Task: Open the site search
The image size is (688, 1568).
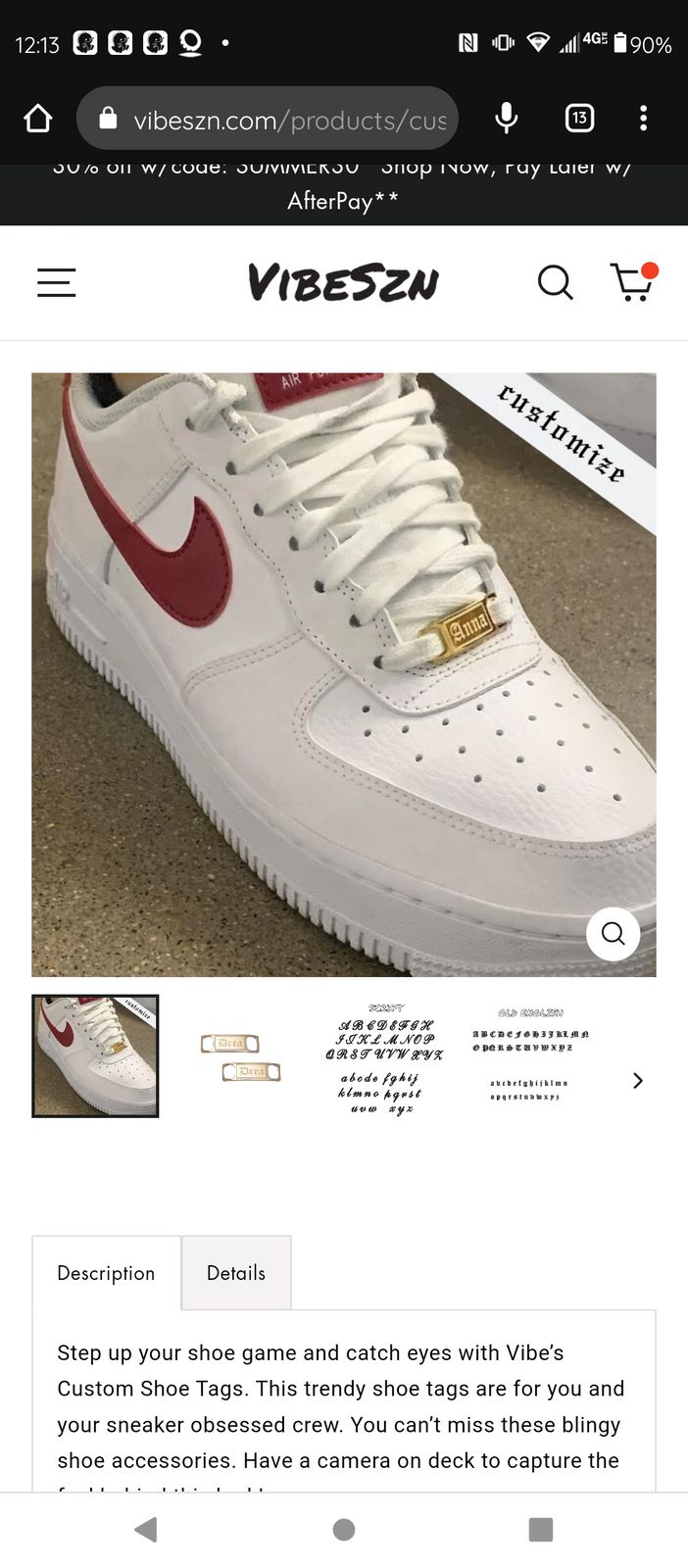Action: point(555,282)
